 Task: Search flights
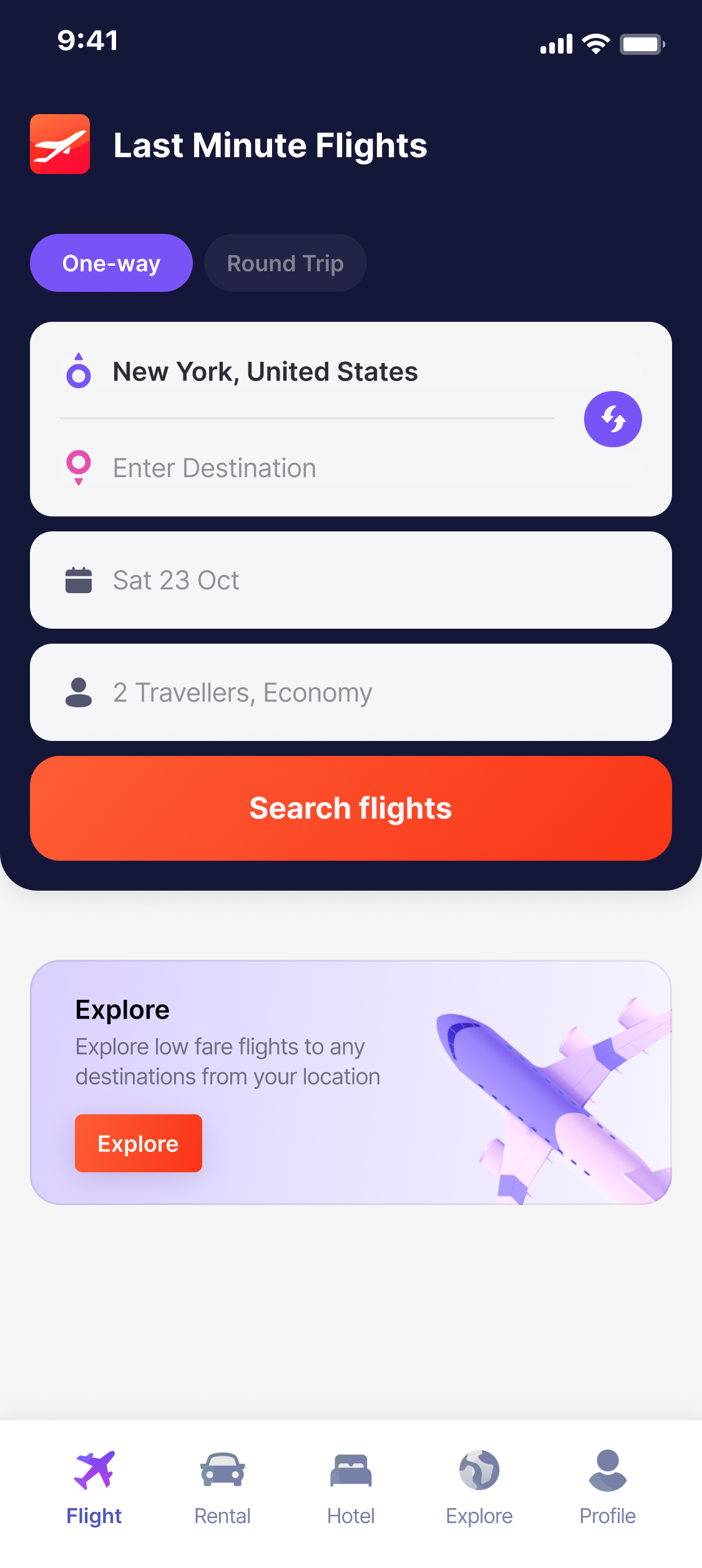point(351,808)
